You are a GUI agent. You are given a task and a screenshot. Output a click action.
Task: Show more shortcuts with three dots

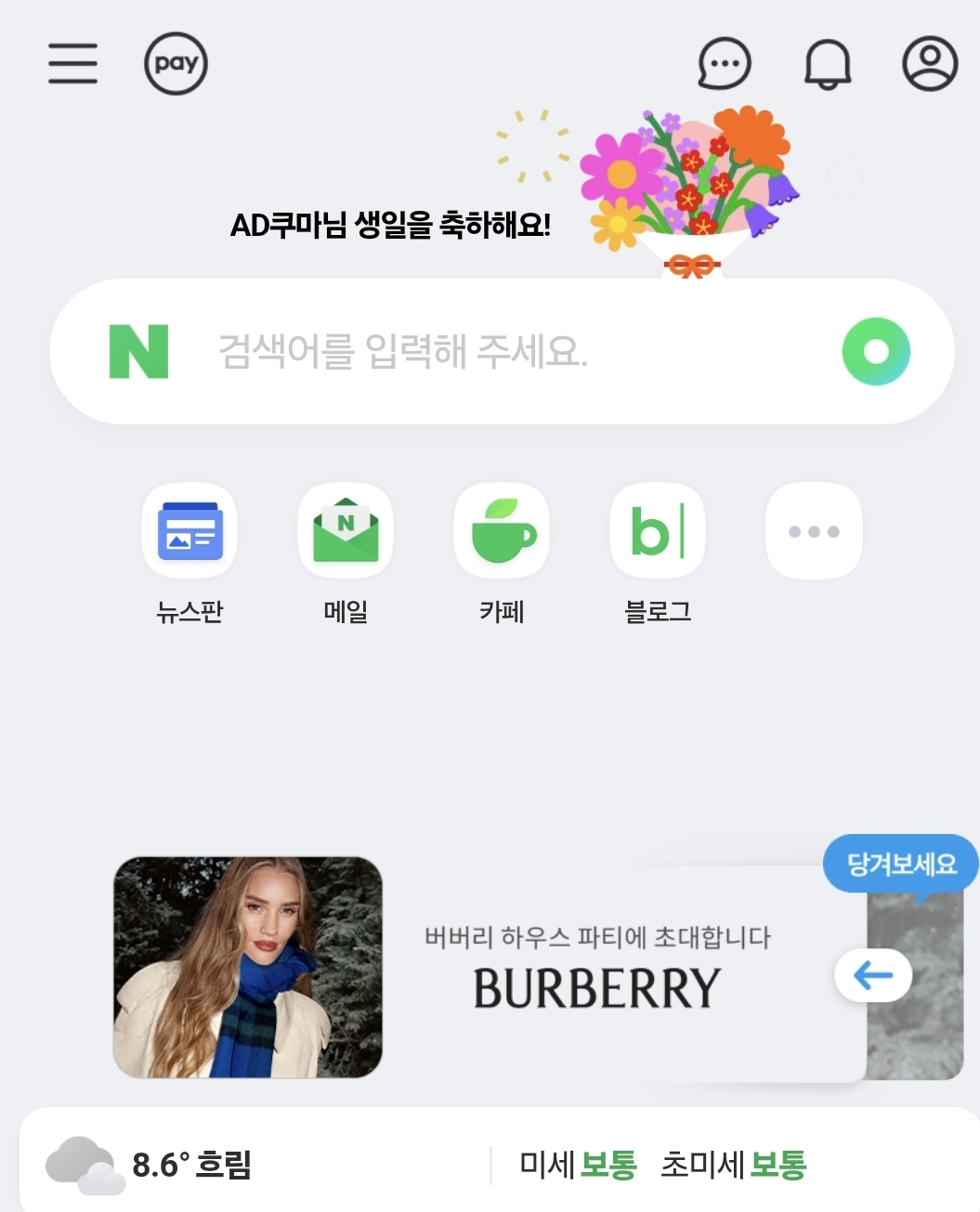(x=814, y=532)
